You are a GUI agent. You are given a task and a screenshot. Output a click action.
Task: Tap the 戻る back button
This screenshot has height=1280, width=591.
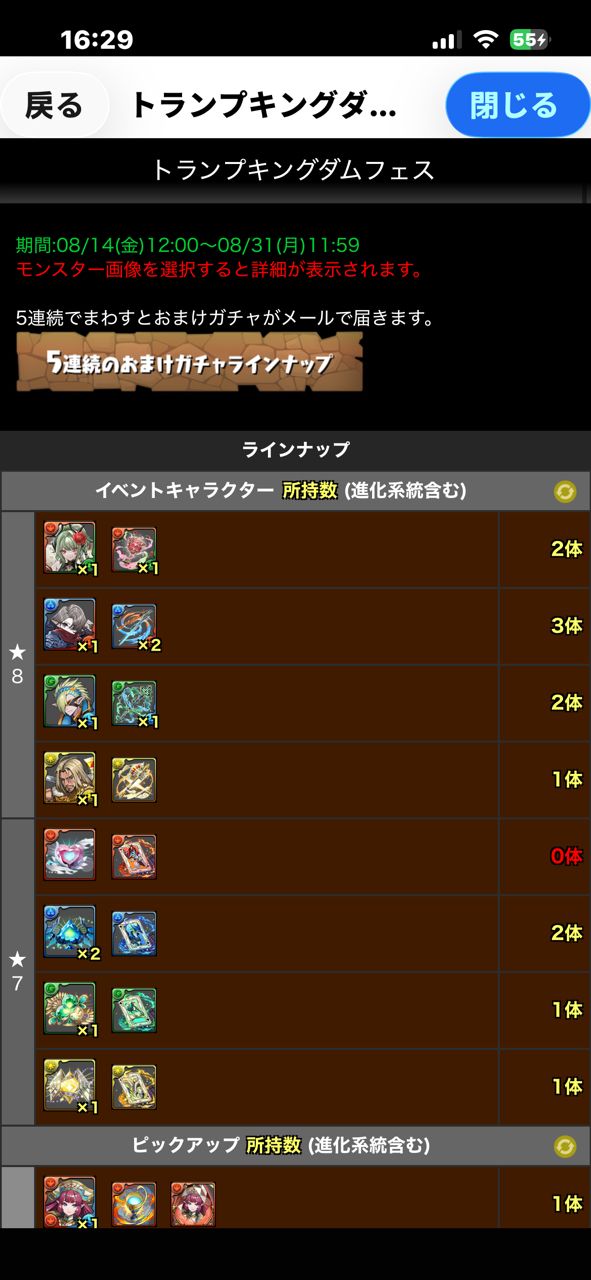55,105
